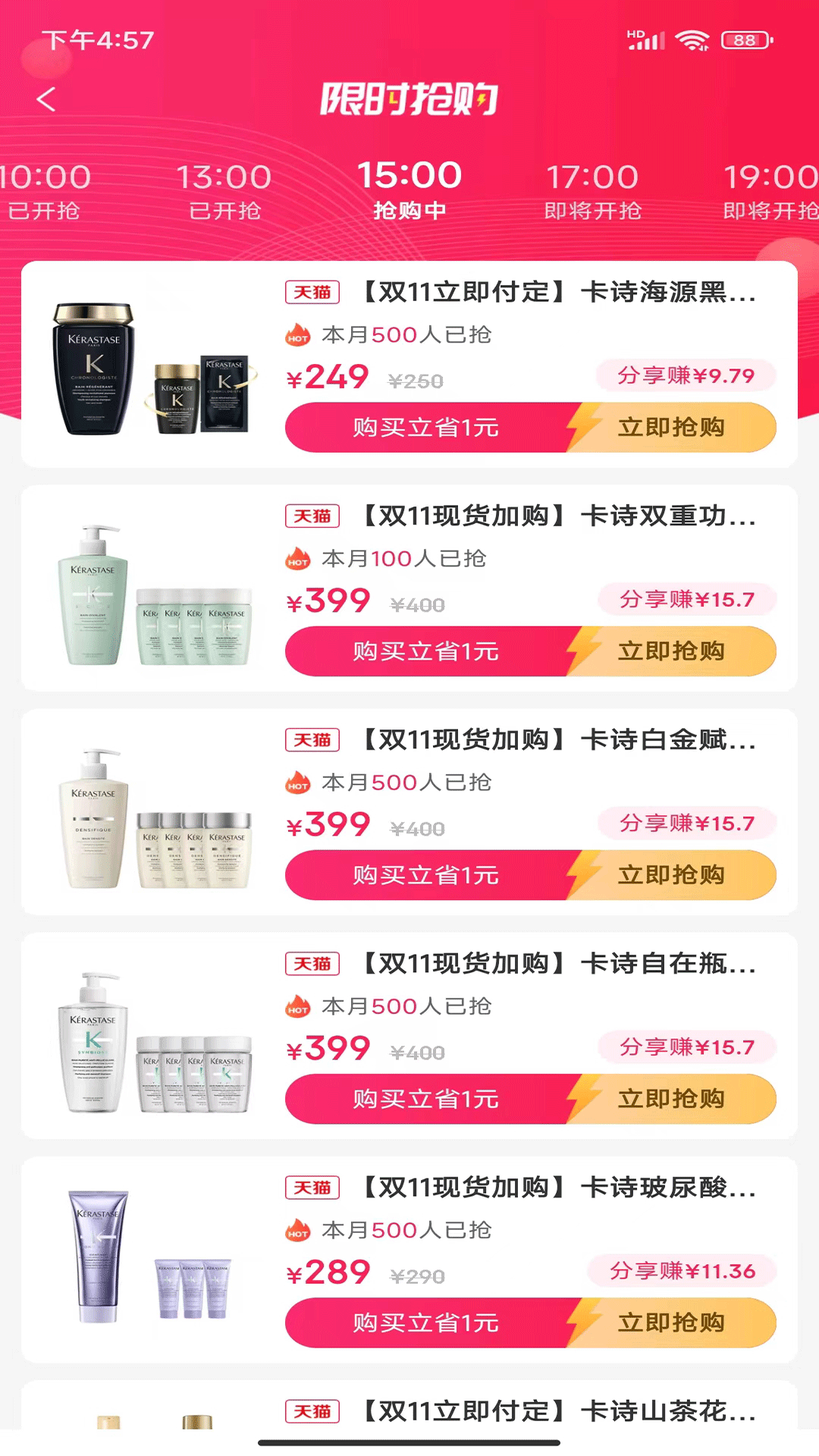Tap 分享赚¥9.79 on 卡诗海源黑 item
Screen dimensions: 819x1456
(686, 375)
